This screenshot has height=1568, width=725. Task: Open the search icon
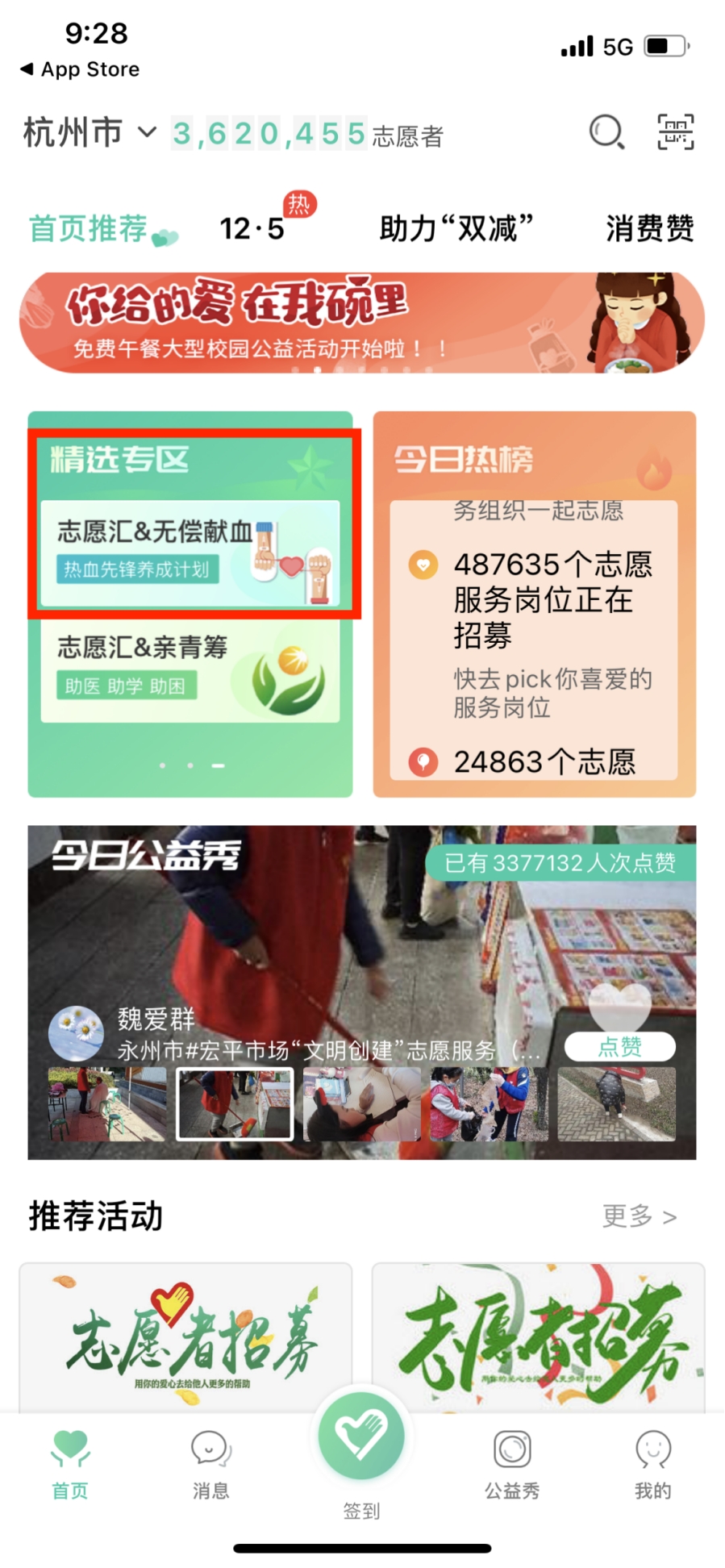(x=606, y=132)
